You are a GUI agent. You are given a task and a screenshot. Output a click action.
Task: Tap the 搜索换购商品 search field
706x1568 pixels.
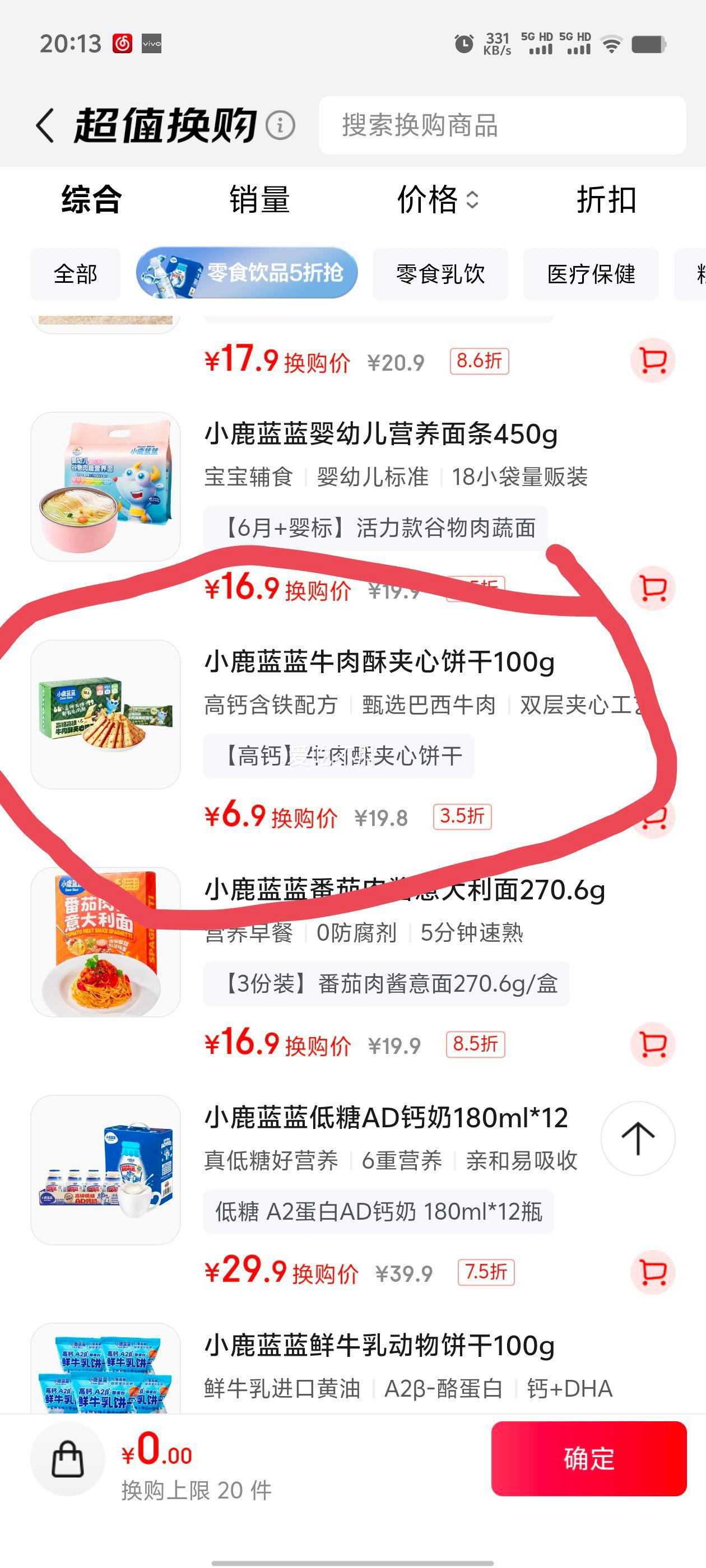(501, 126)
